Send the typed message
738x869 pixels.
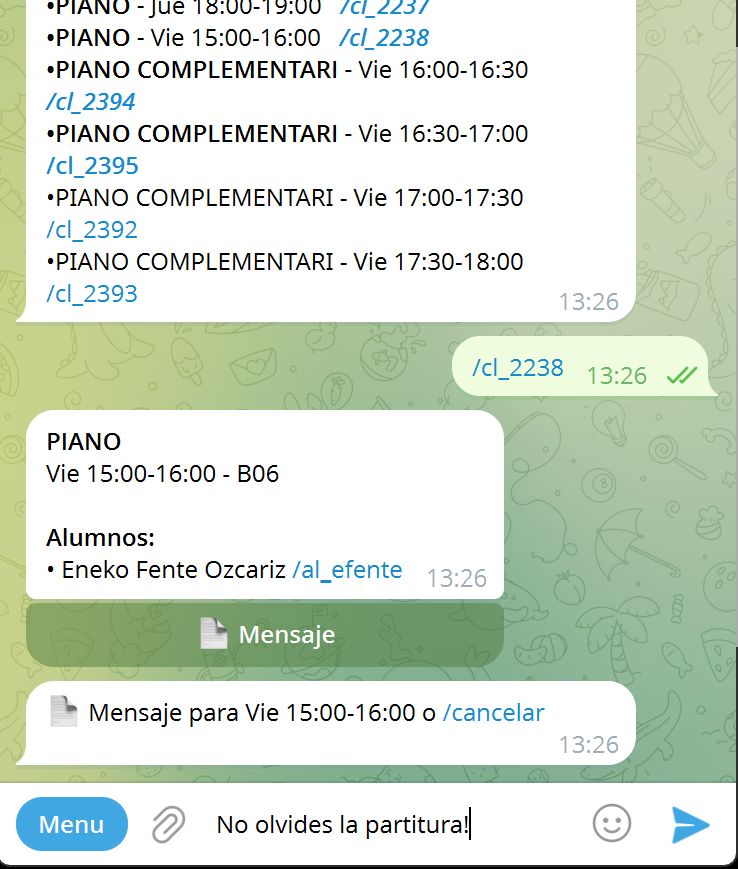[x=690, y=825]
